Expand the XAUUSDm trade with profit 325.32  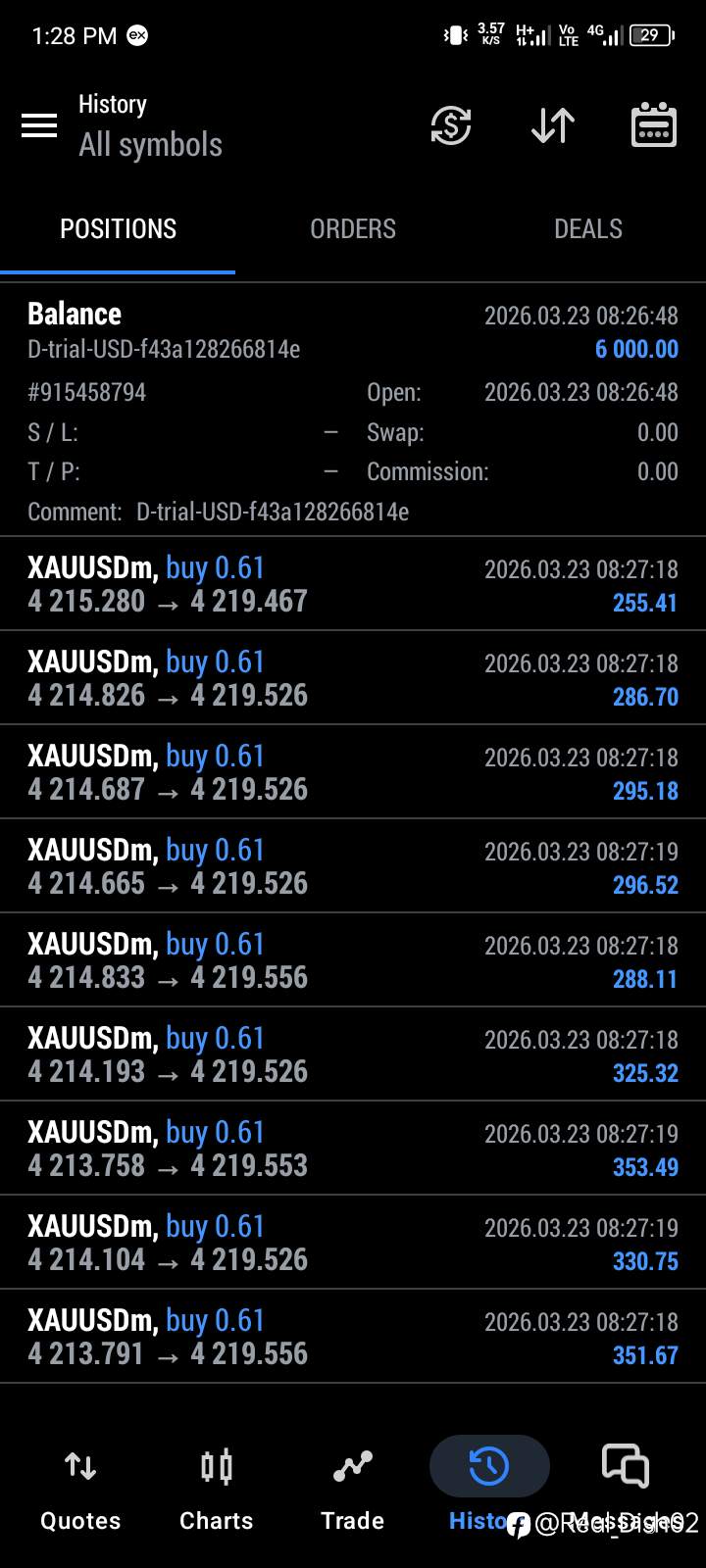click(x=353, y=1054)
